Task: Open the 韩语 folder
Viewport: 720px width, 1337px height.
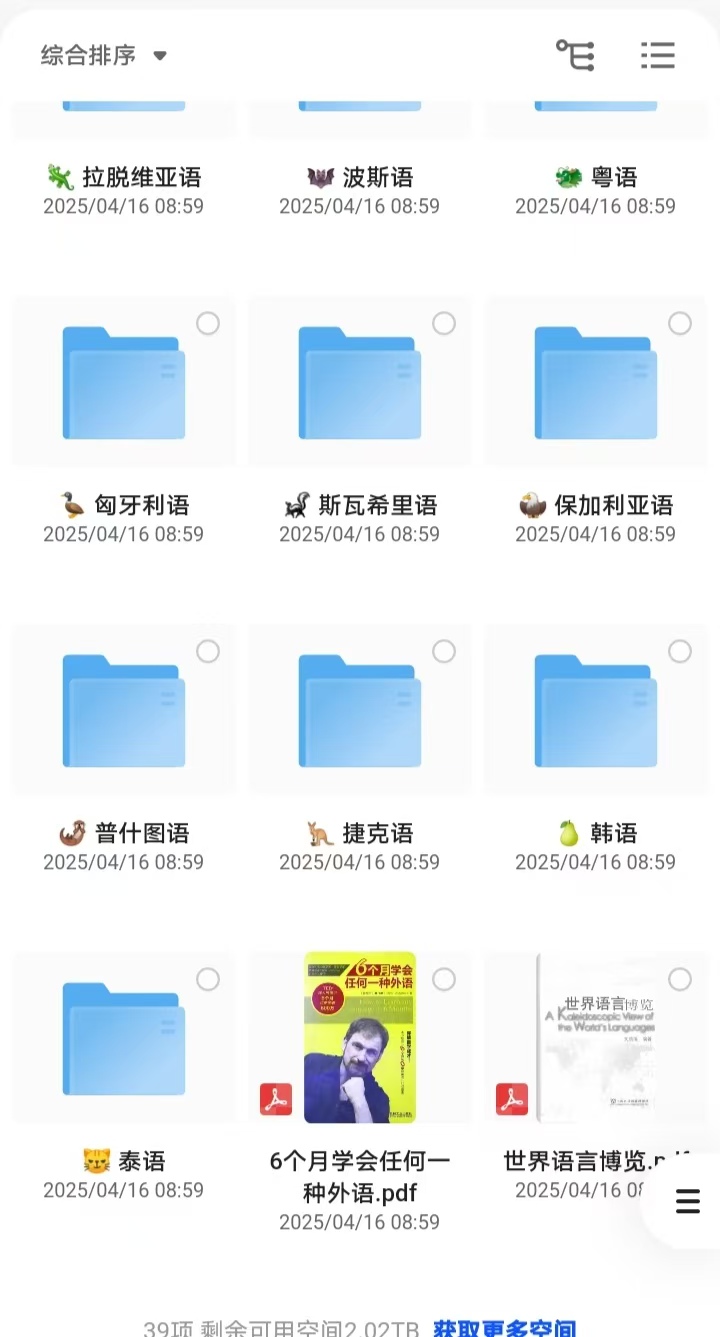Action: tap(596, 713)
